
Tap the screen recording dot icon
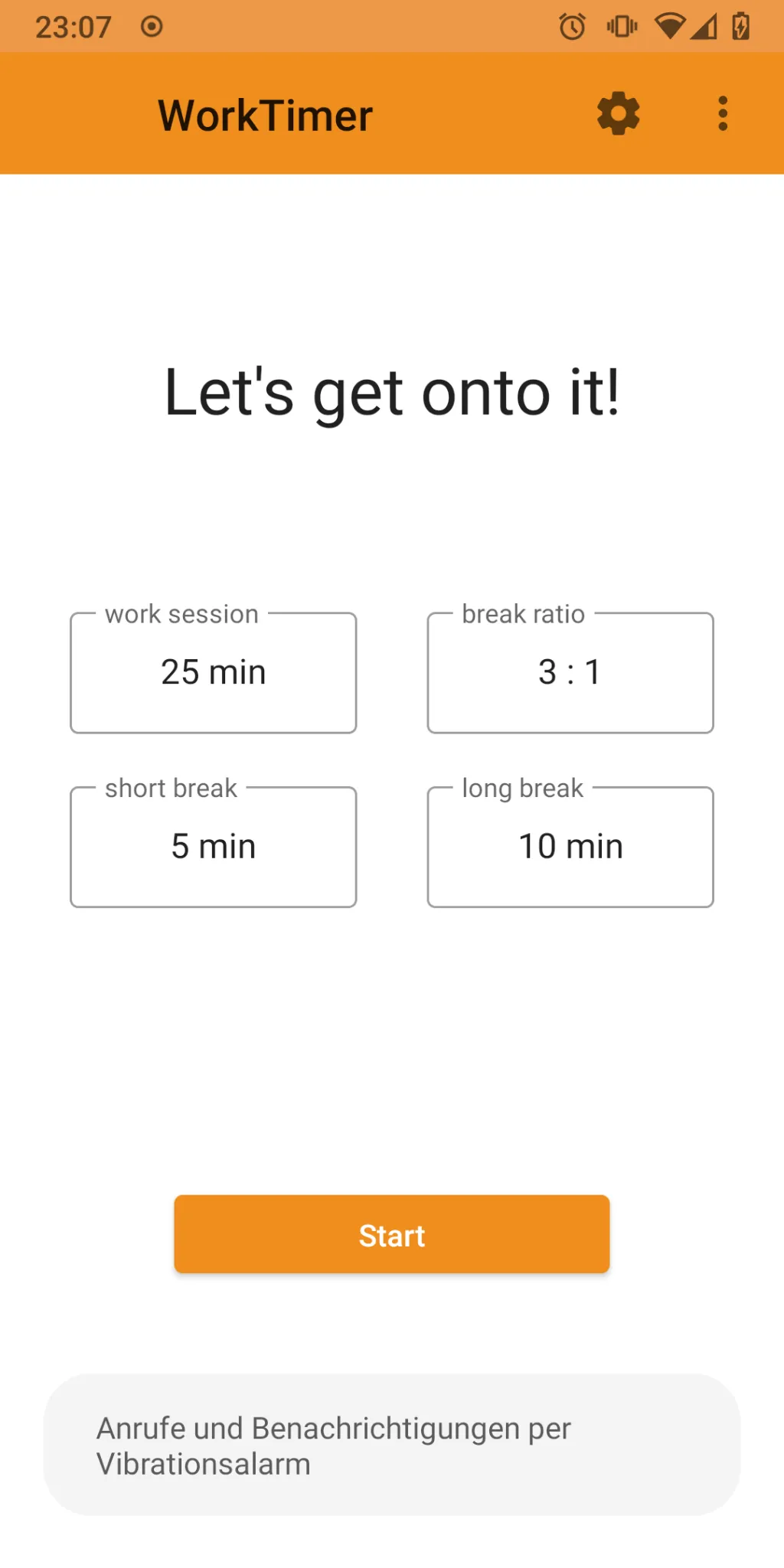tap(152, 25)
